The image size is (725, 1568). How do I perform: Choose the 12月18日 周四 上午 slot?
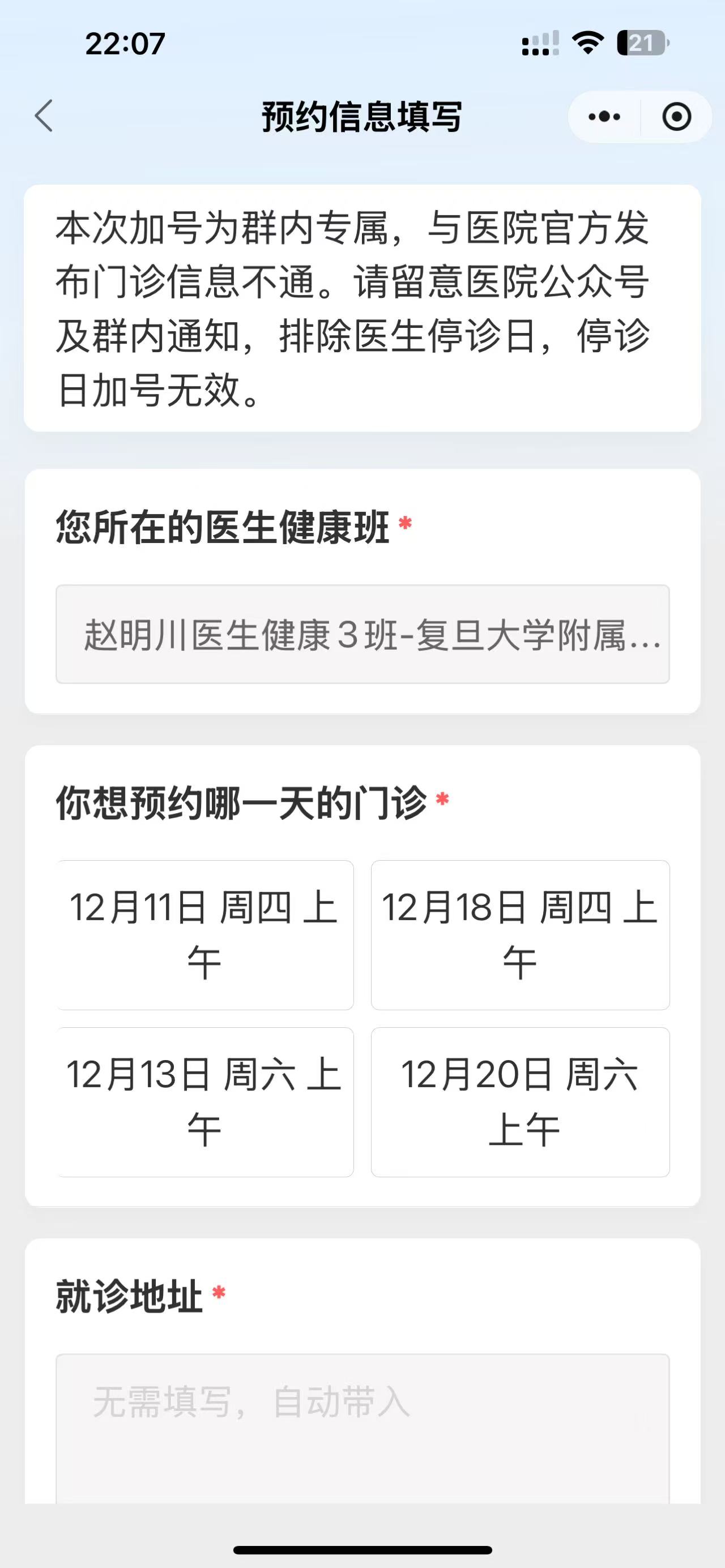point(520,935)
